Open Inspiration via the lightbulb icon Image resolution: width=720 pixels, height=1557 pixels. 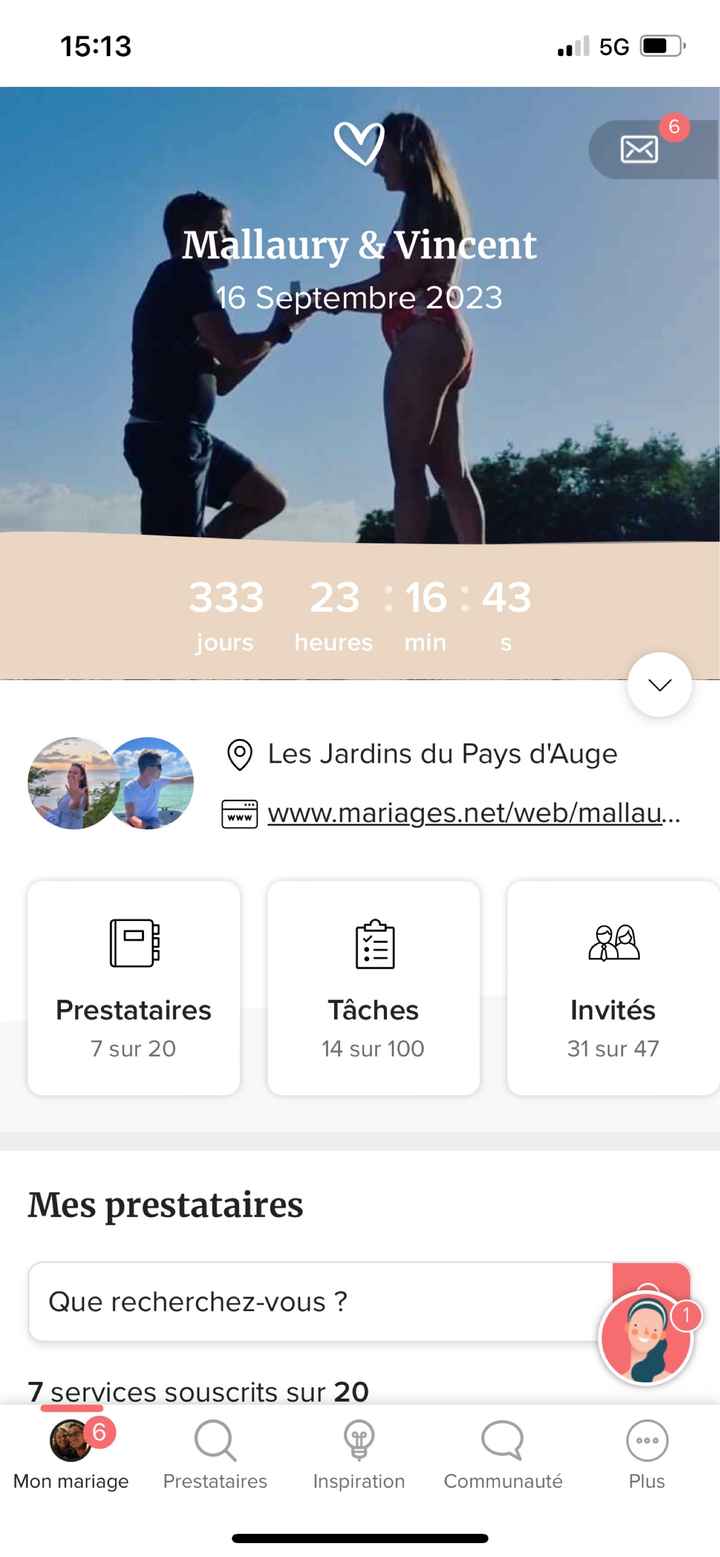[x=359, y=1440]
